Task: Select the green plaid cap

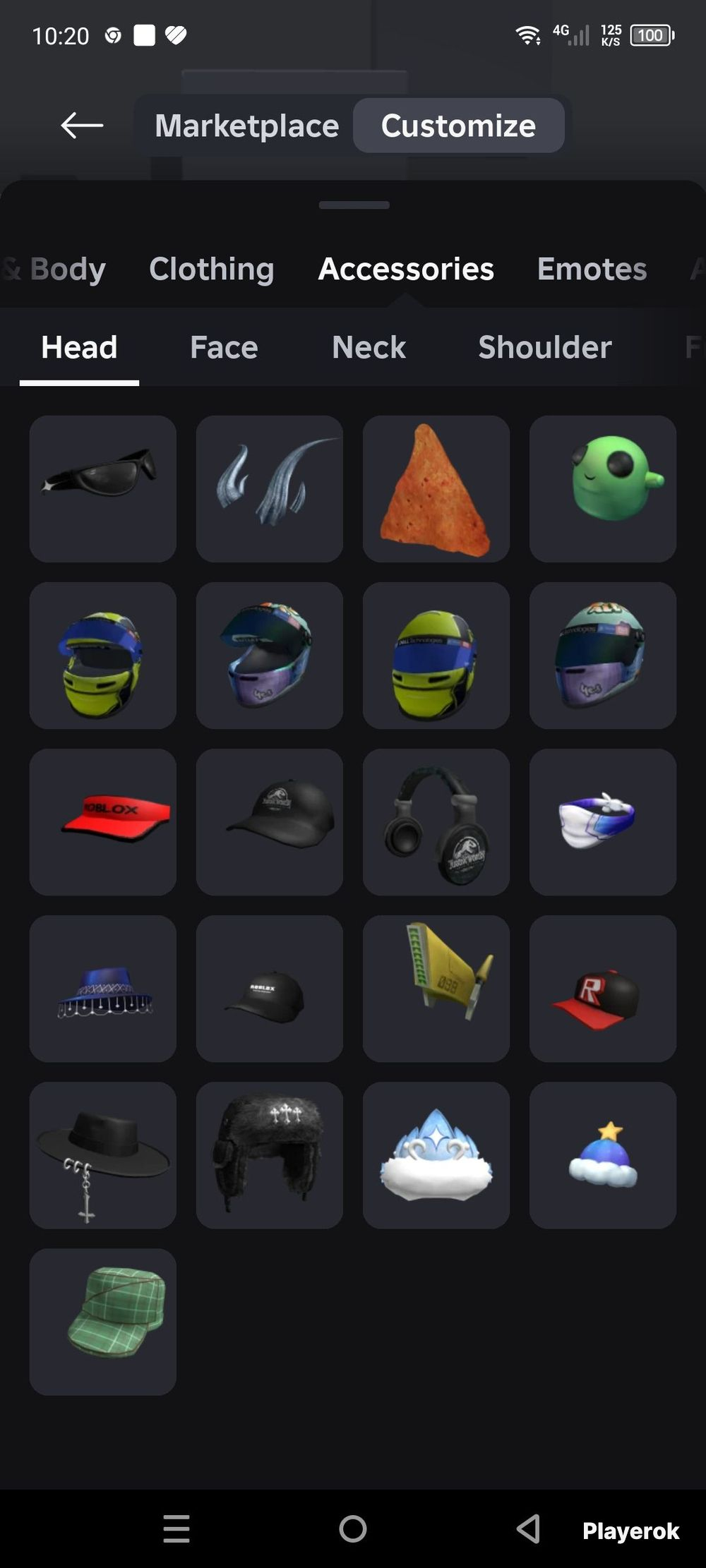Action: coord(103,1322)
